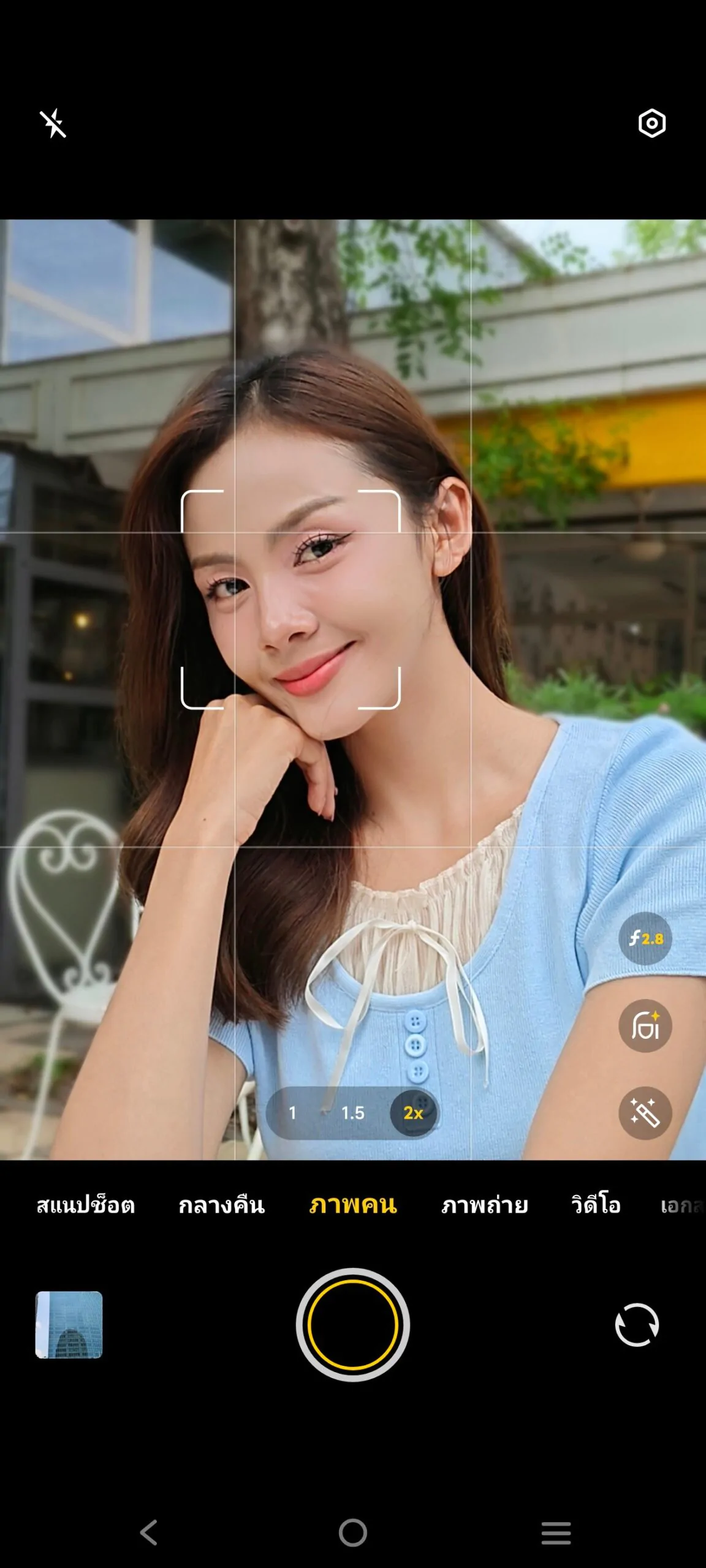Open the magic wand filters
This screenshot has width=706, height=1568.
[x=645, y=1113]
